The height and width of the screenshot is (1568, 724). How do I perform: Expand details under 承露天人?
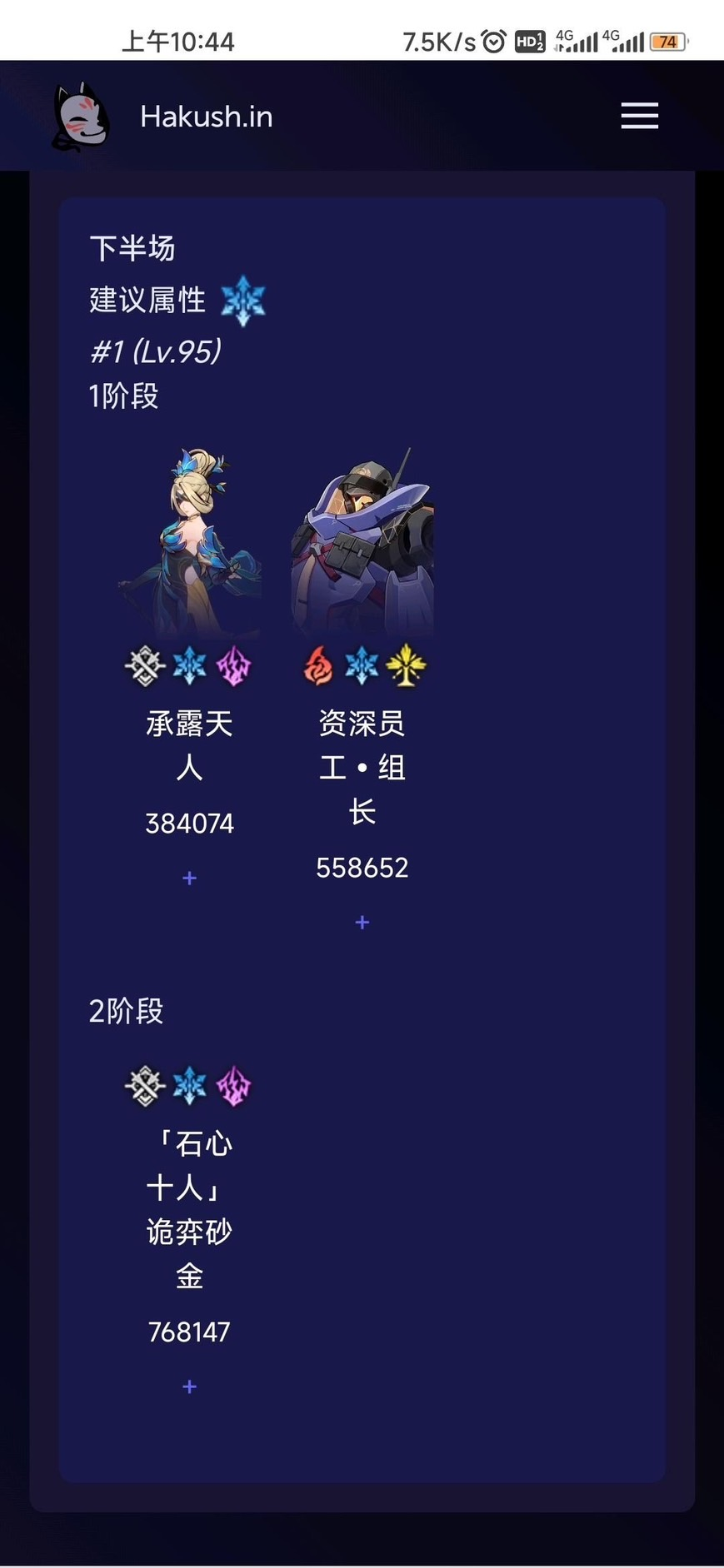click(x=189, y=878)
